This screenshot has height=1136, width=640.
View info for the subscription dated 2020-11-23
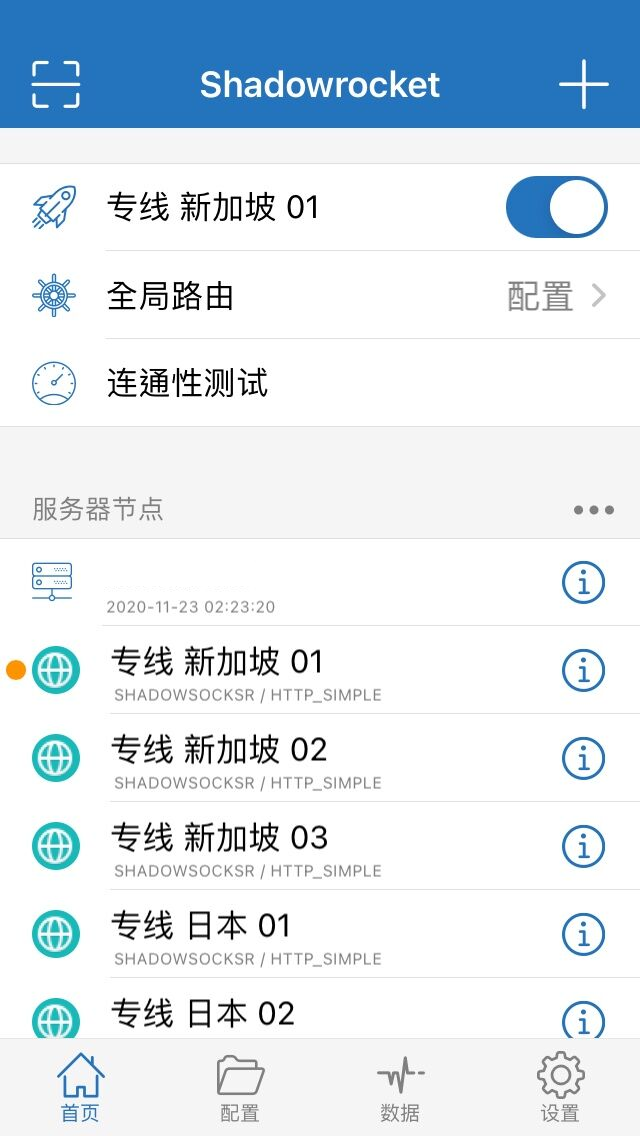[583, 582]
